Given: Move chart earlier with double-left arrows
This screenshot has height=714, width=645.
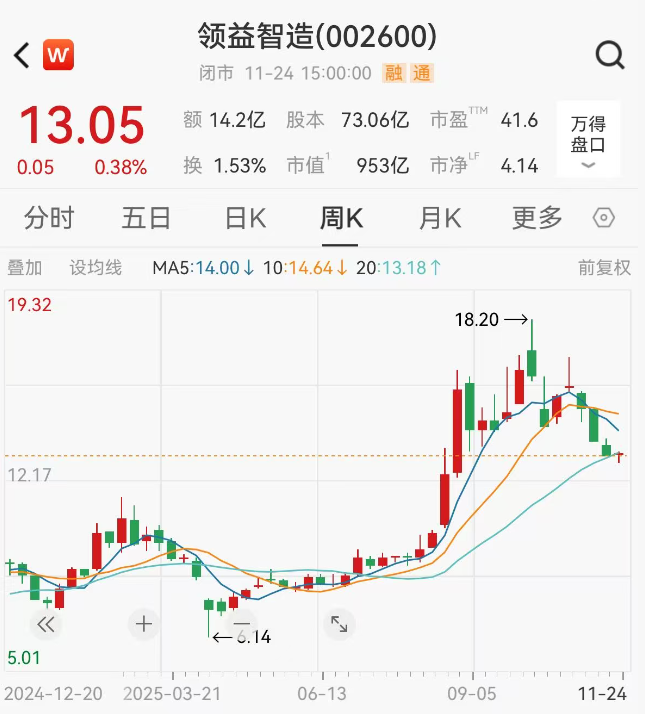Looking at the screenshot, I should 45,625.
